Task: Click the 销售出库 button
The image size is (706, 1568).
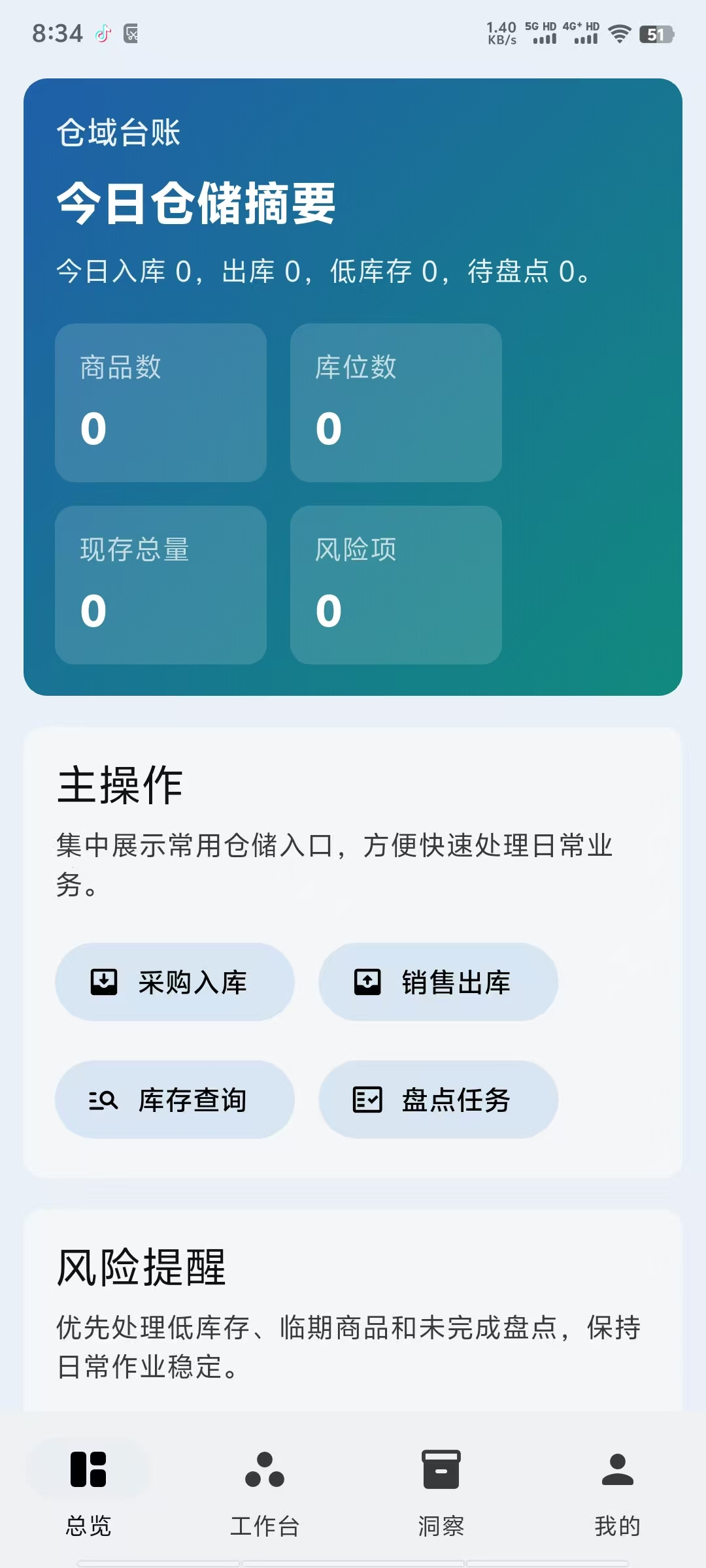Action: [438, 981]
